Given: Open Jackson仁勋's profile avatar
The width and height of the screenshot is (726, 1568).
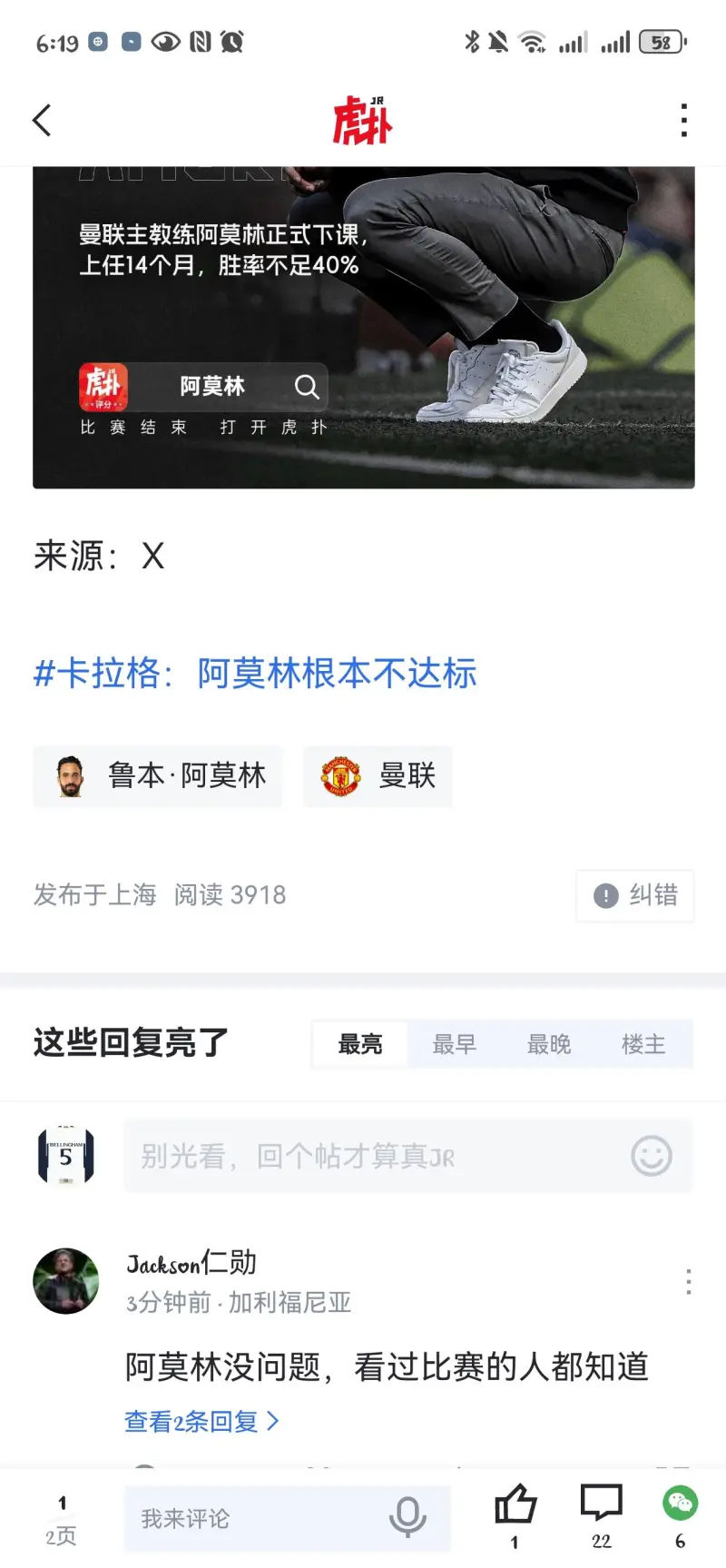Looking at the screenshot, I should point(66,1281).
